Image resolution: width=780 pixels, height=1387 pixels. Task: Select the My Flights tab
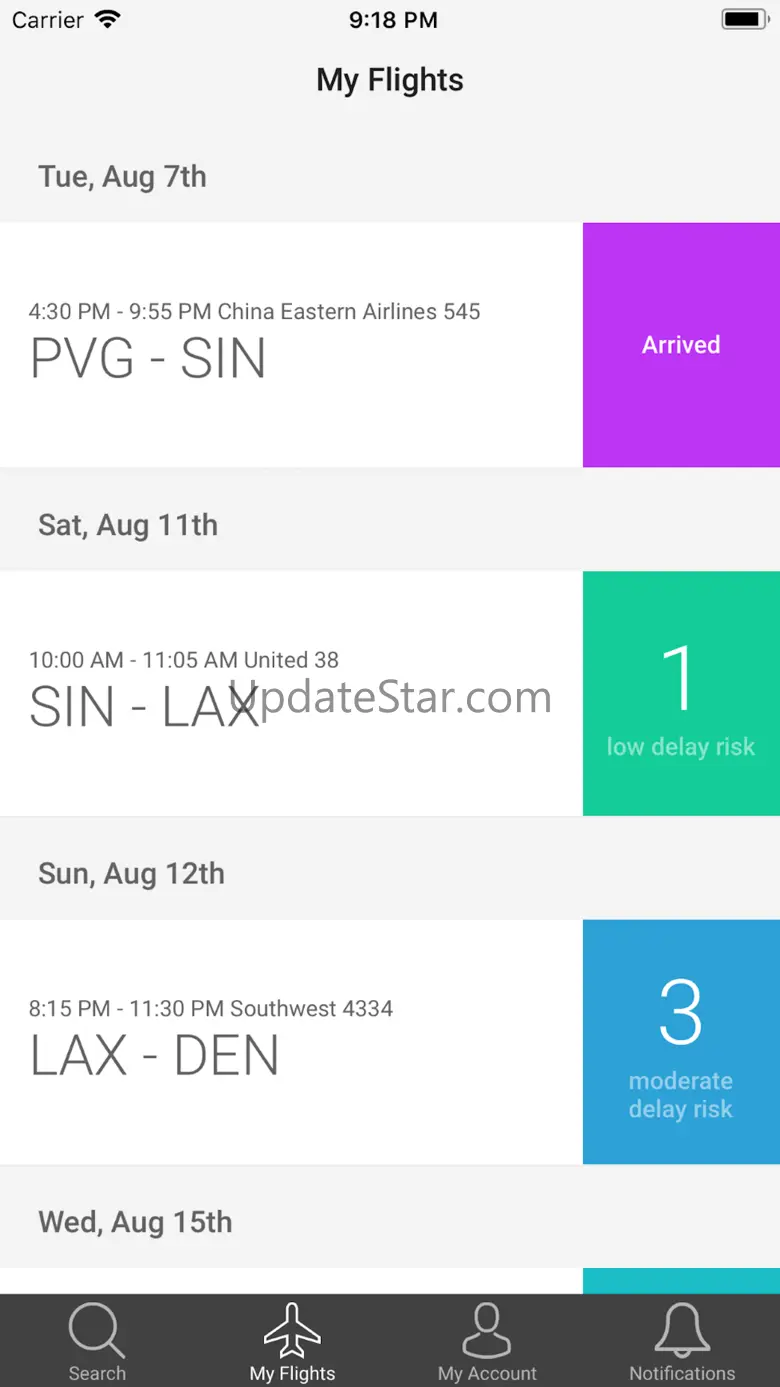coord(292,1342)
